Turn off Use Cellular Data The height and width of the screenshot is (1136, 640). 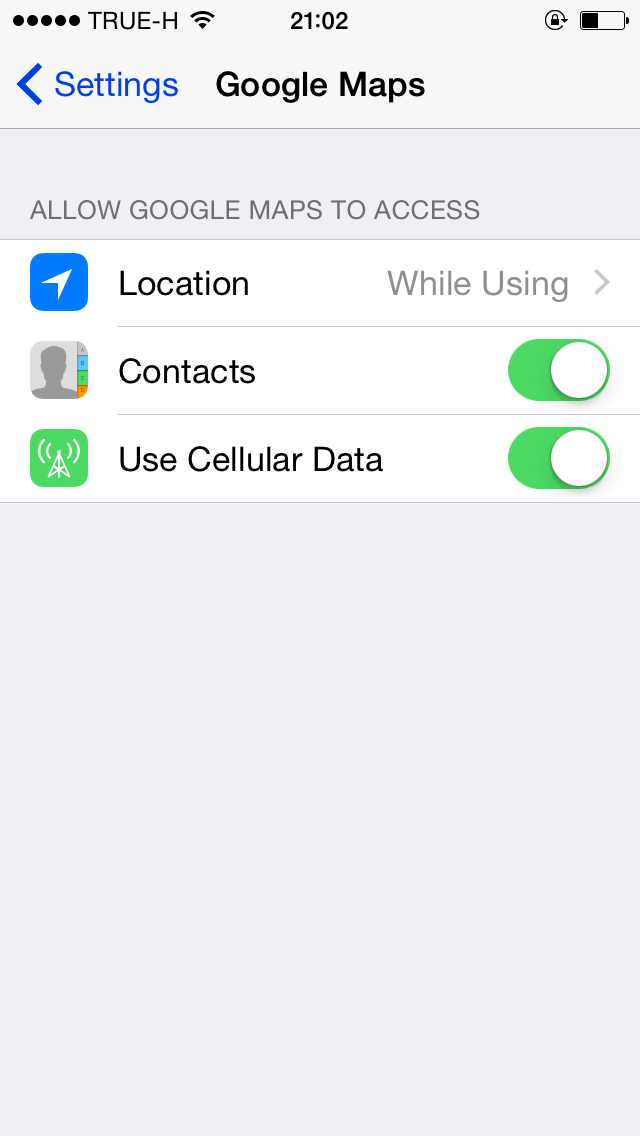click(558, 458)
